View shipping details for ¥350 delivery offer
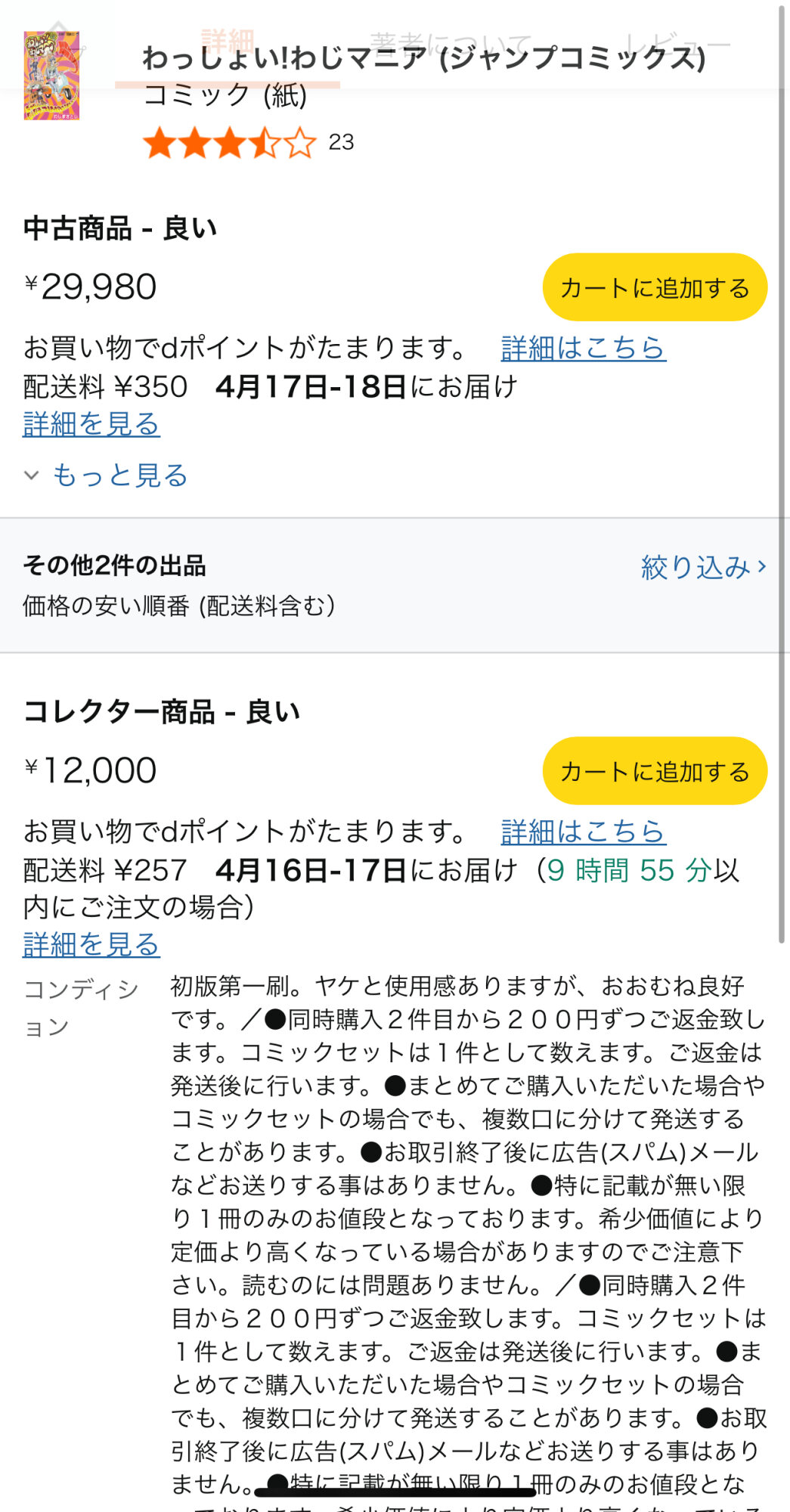 point(91,424)
